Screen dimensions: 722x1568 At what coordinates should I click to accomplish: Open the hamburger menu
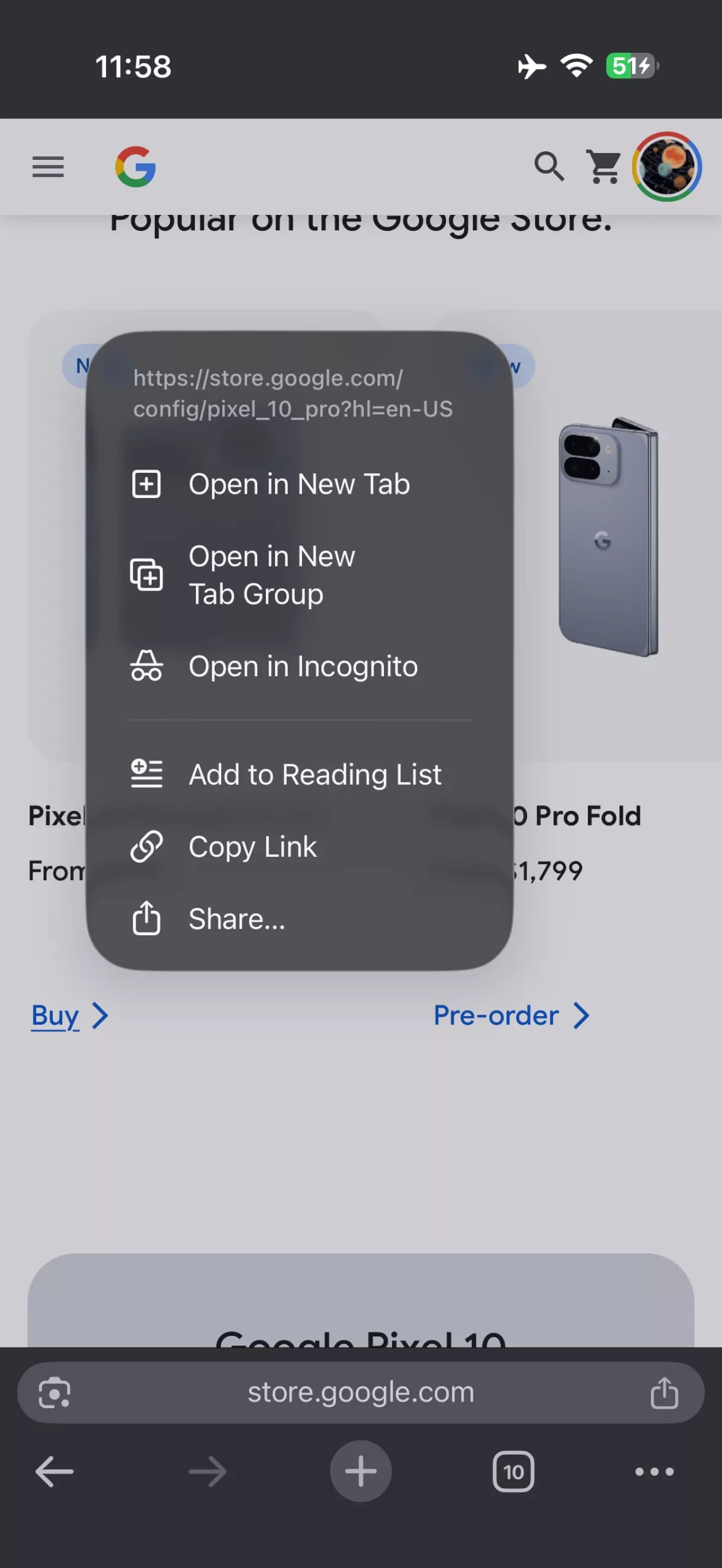click(48, 167)
